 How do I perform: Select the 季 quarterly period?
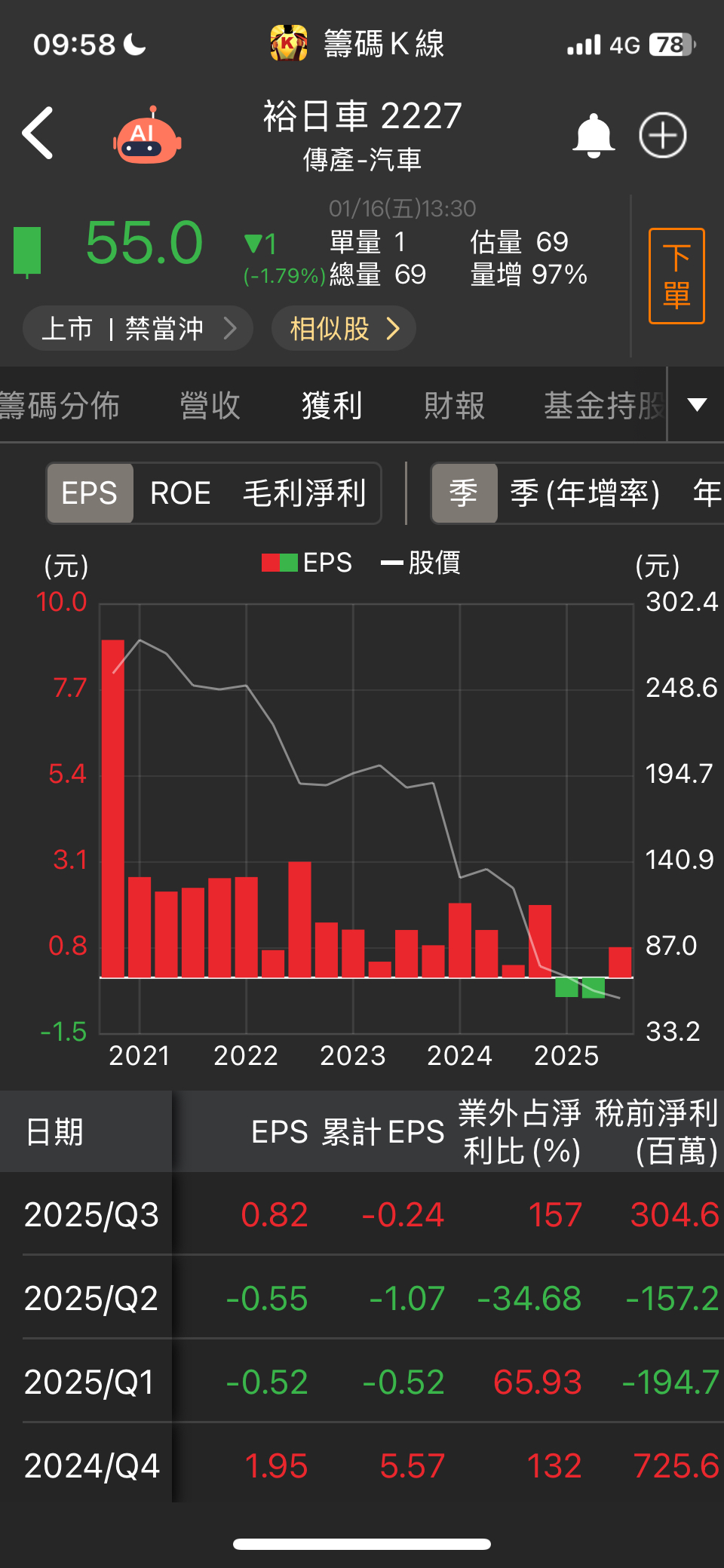pos(464,493)
